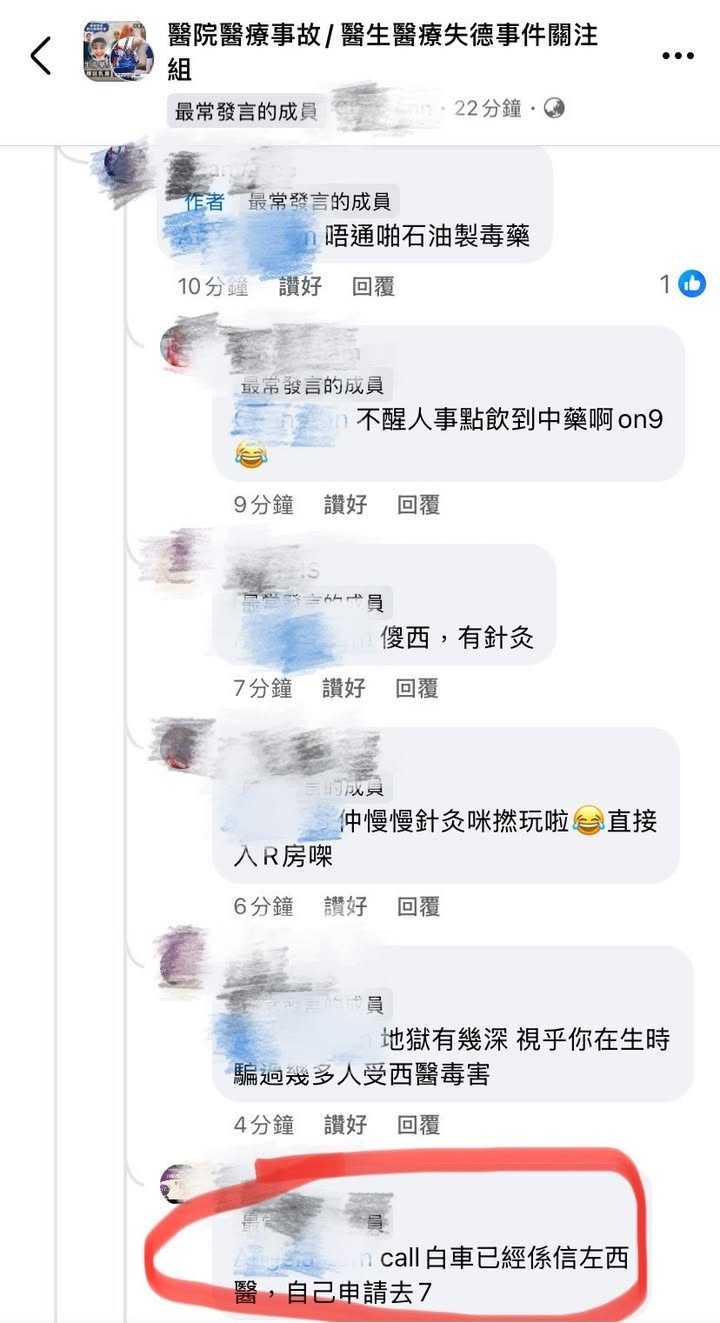Like the comment about 直接入R房

(x=345, y=906)
